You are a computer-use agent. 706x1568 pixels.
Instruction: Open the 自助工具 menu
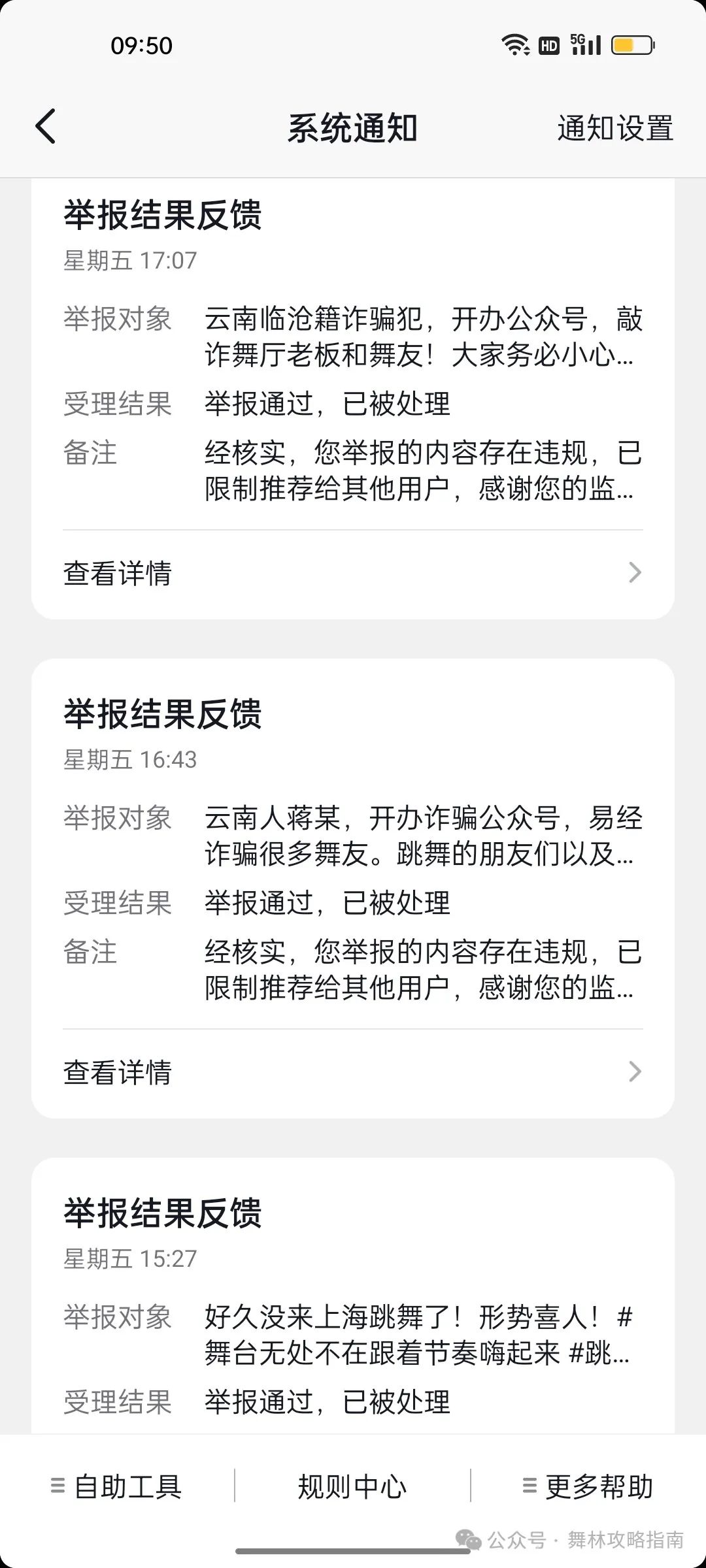coord(117,1488)
